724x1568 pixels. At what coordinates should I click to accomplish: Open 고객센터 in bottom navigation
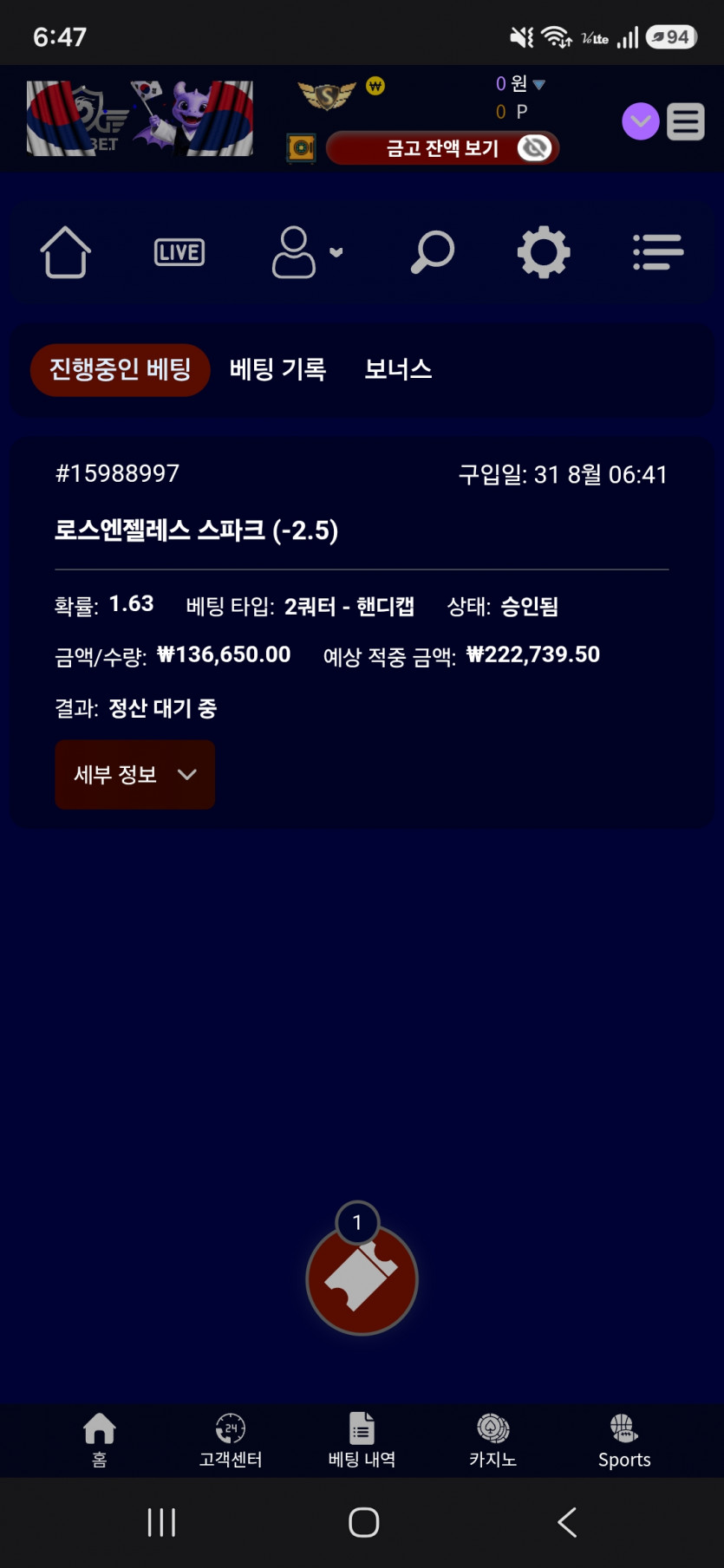(231, 1441)
